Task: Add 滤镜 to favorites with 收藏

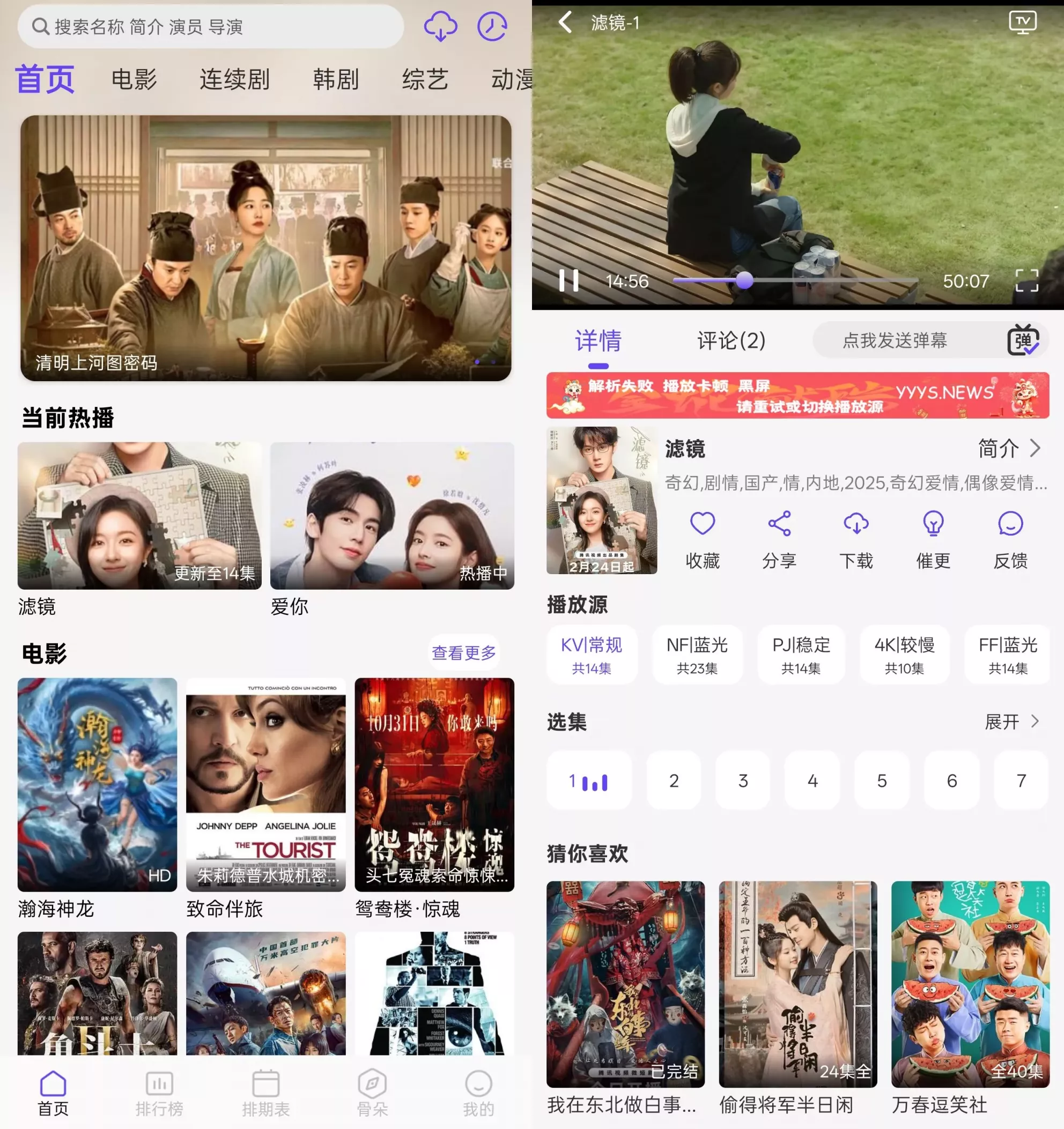Action: 702,539
